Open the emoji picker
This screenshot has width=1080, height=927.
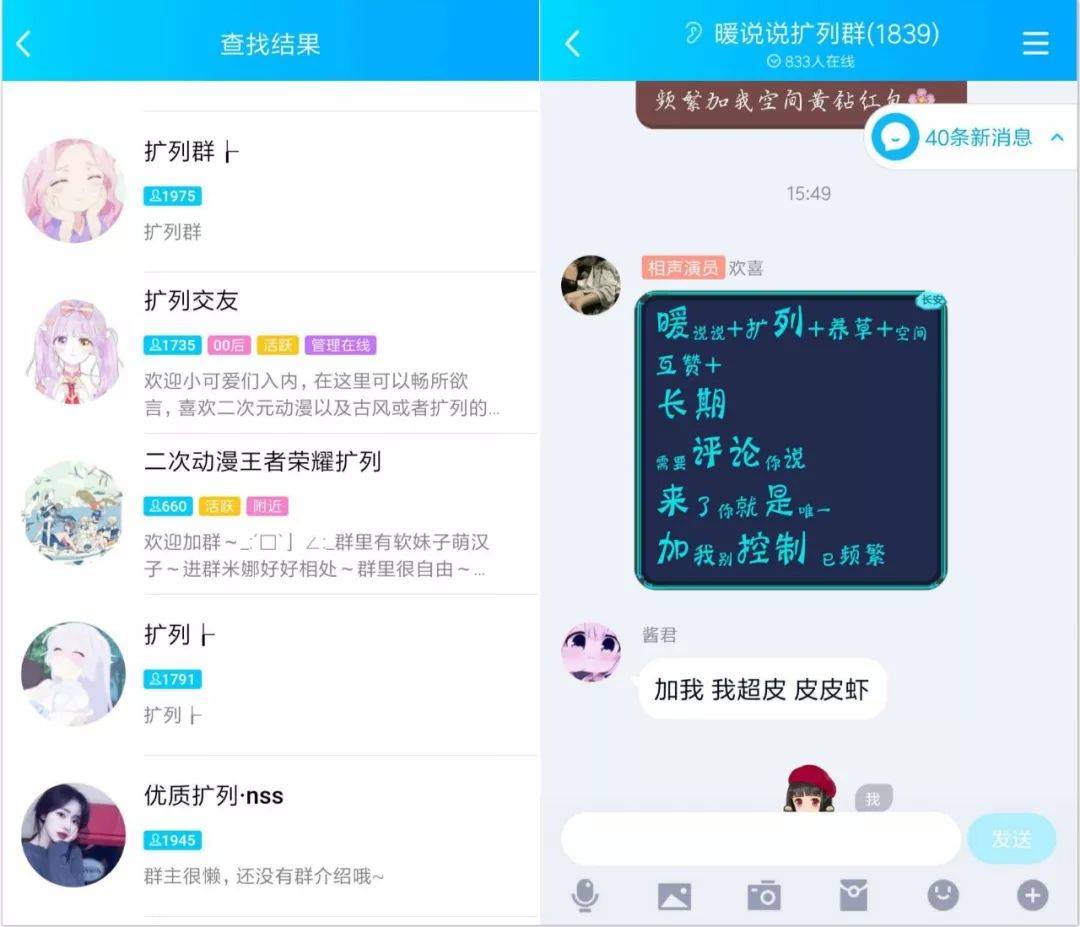click(942, 895)
